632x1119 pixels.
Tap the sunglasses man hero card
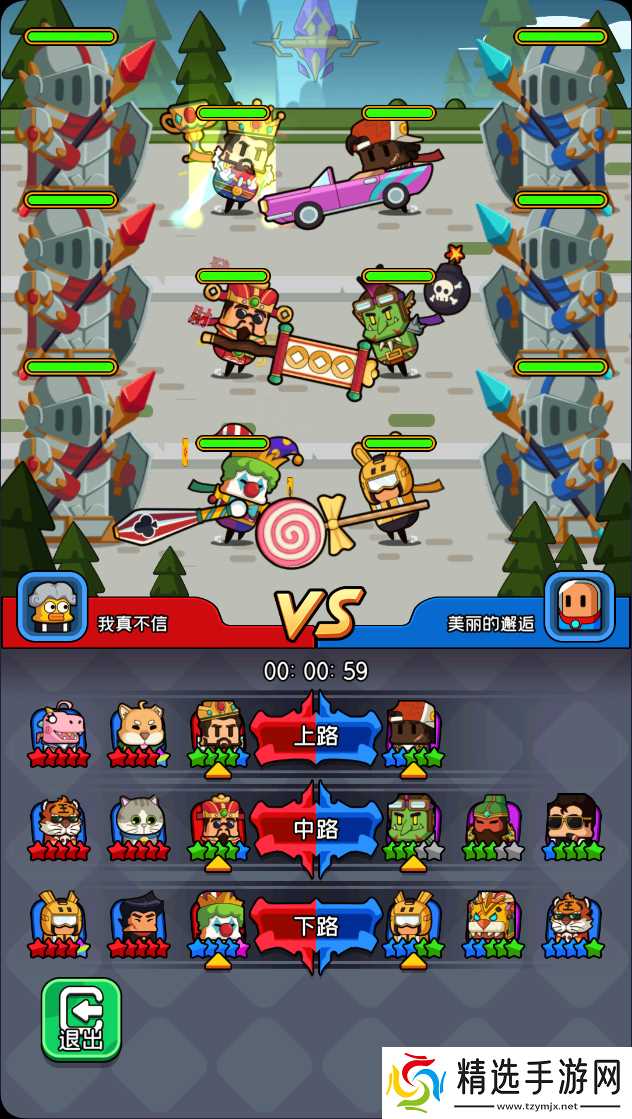pyautogui.click(x=574, y=825)
